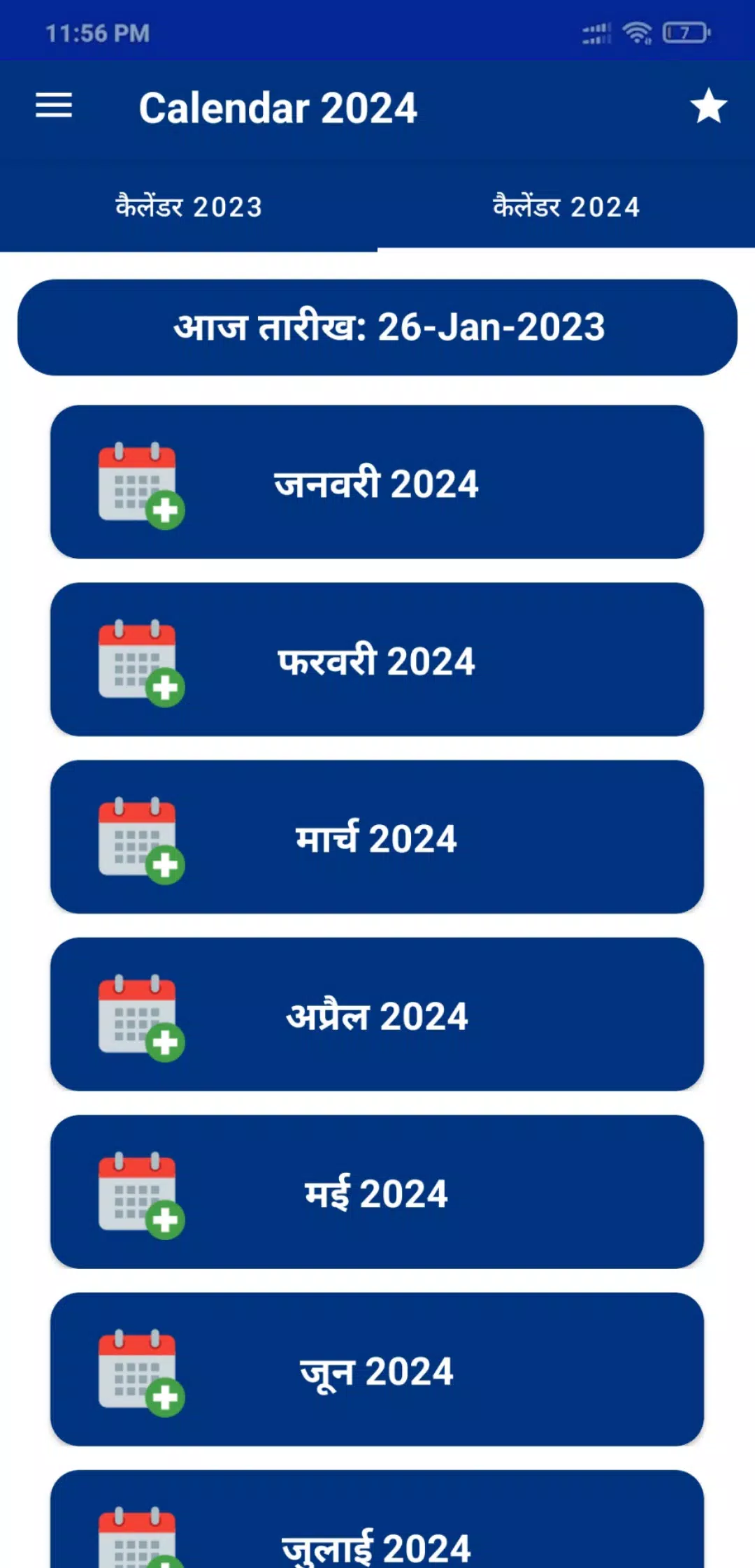Screen dimensions: 755x1568
Task: Tap the star icon in app bar
Action: click(708, 106)
